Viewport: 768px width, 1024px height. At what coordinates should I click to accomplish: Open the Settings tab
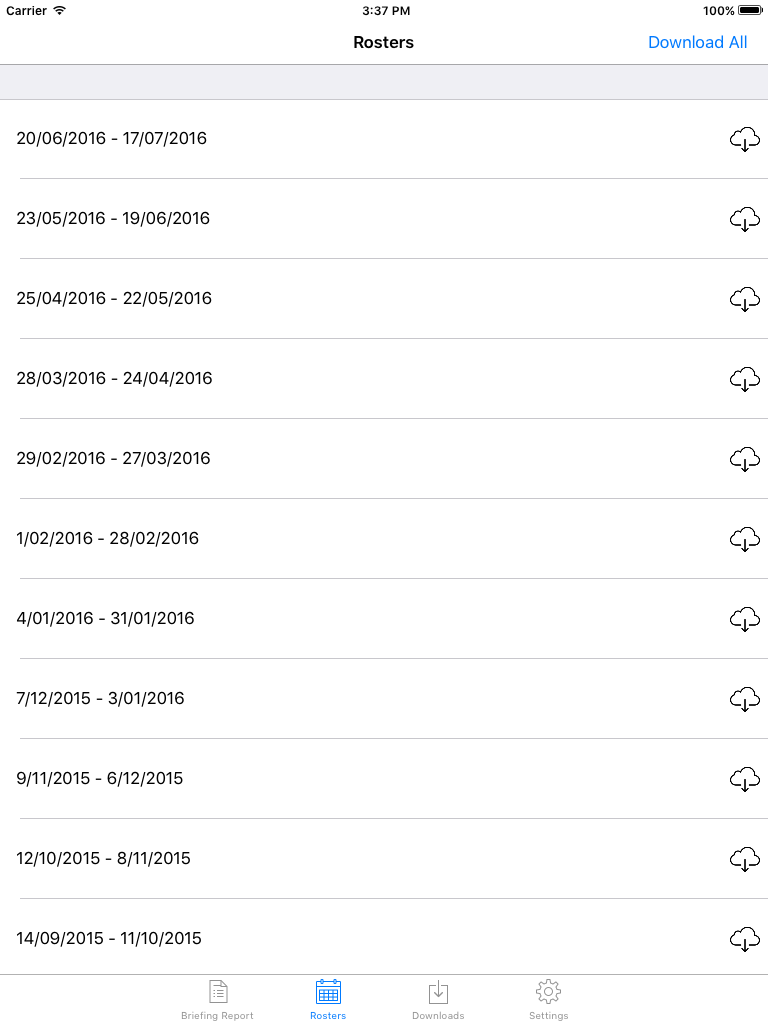(548, 1000)
